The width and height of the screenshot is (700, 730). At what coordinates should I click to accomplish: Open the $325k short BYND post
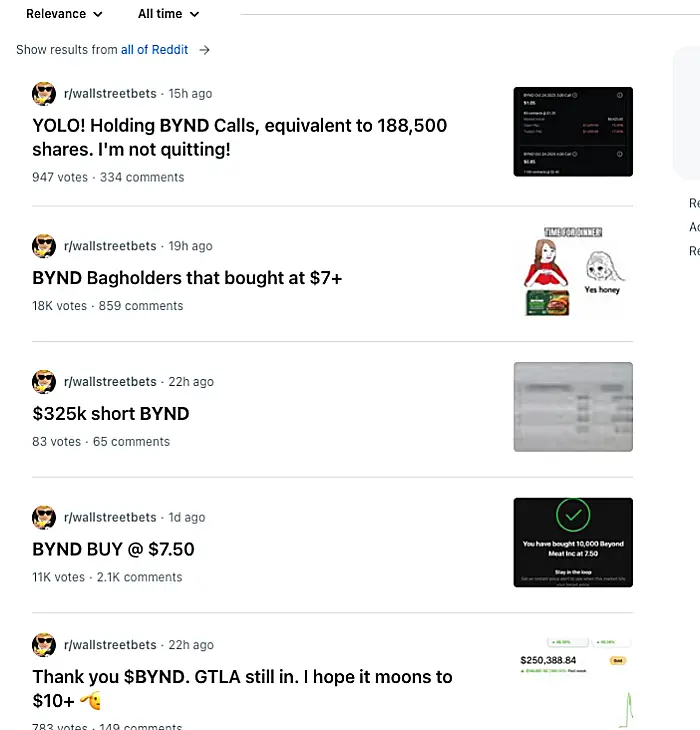[110, 413]
